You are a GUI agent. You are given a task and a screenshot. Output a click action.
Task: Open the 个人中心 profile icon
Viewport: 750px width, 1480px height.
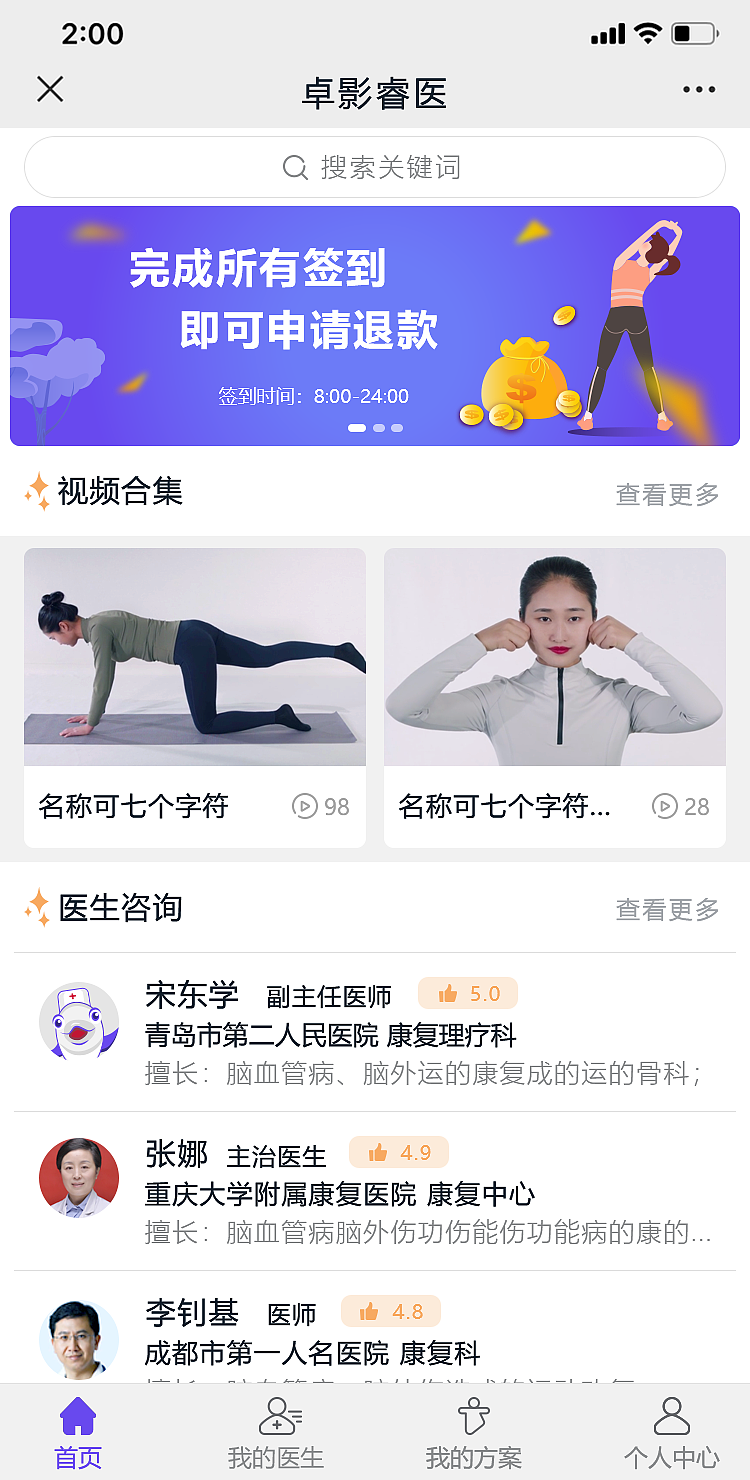click(672, 1414)
